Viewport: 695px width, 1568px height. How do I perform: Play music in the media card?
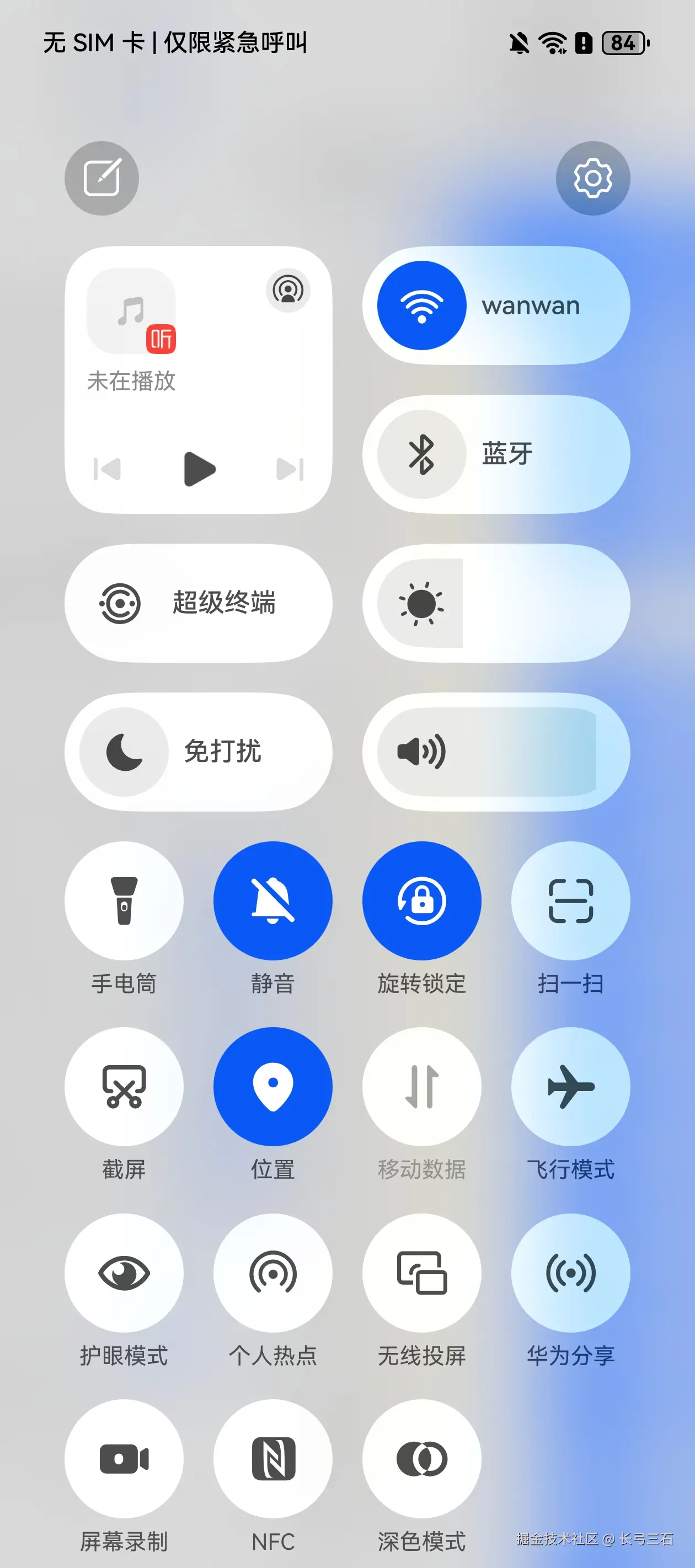coord(199,469)
